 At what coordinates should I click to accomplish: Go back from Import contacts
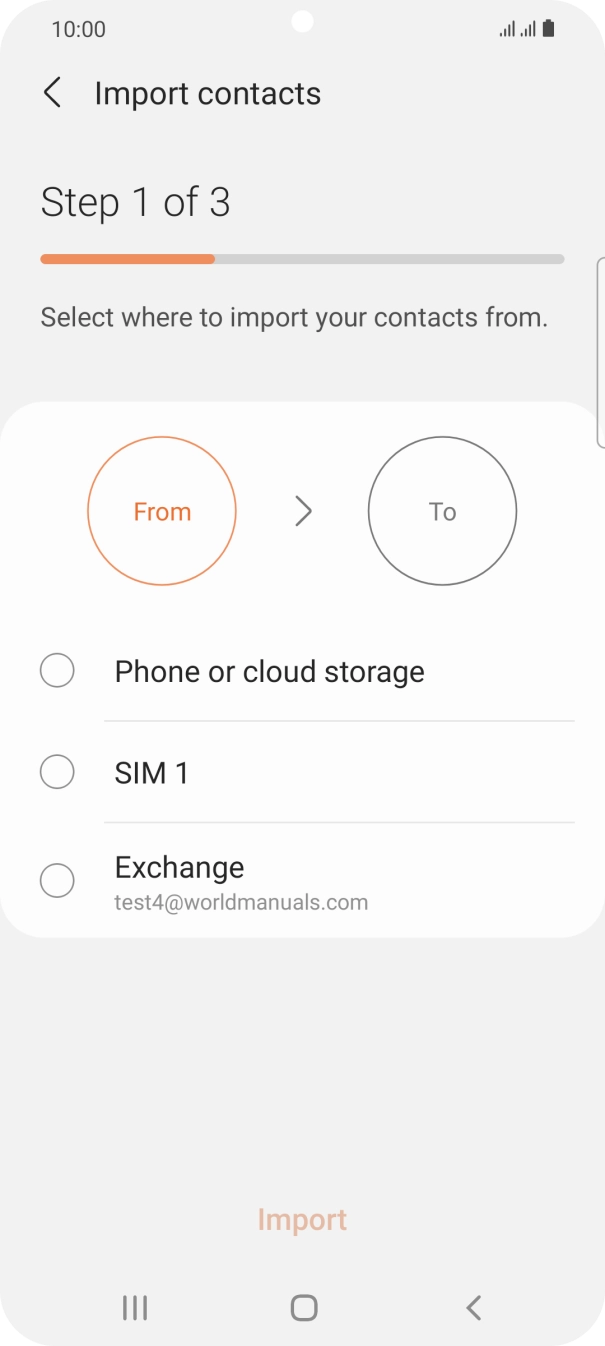pos(53,93)
